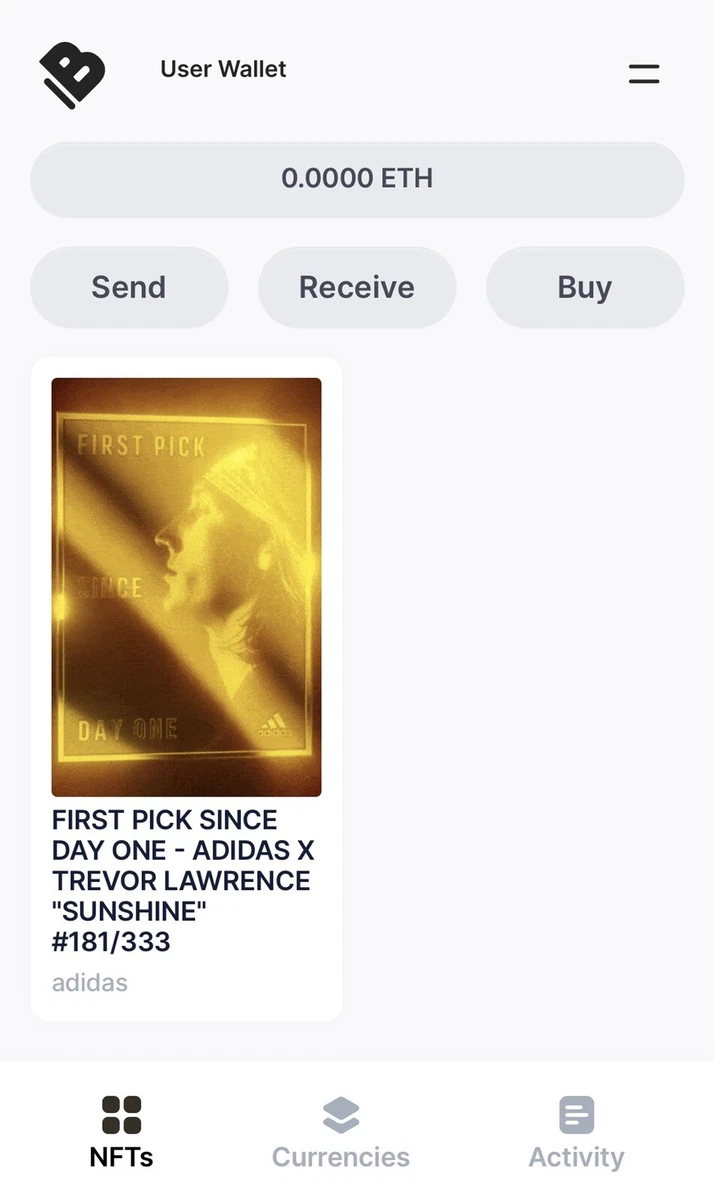Image resolution: width=714 pixels, height=1200 pixels.
Task: Tap the Receive button
Action: point(357,287)
